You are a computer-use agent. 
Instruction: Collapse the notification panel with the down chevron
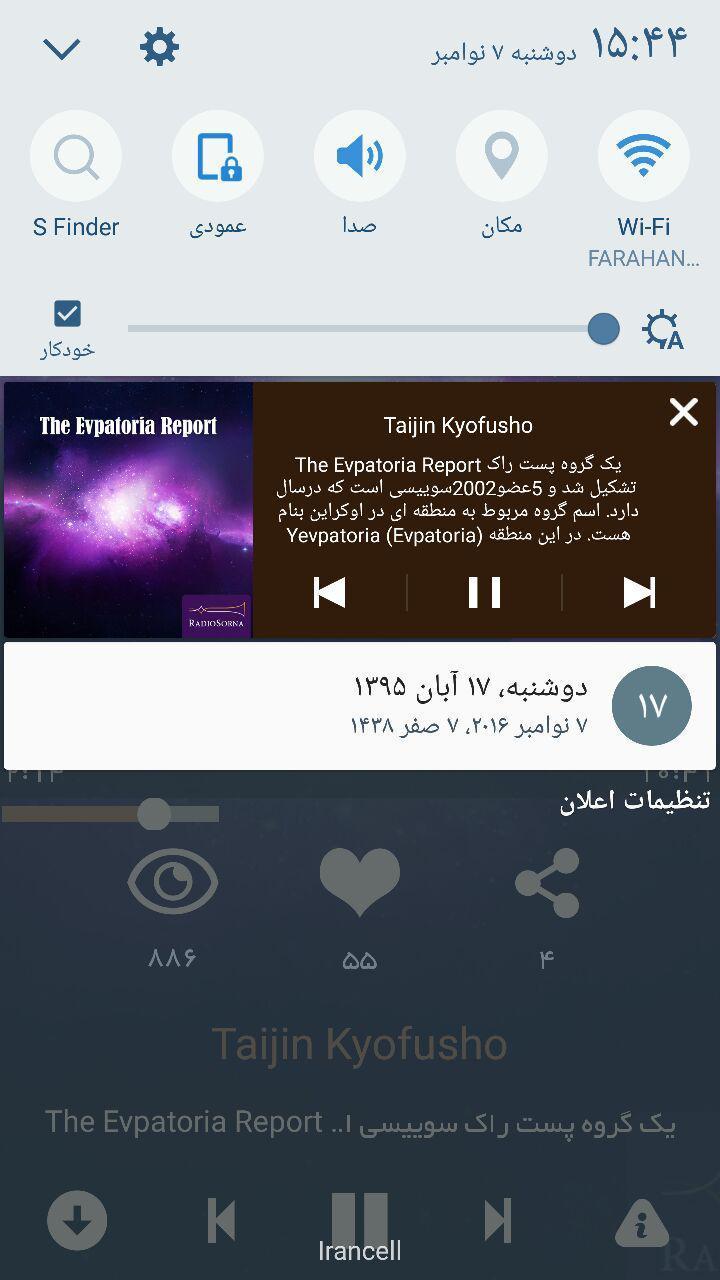(62, 48)
